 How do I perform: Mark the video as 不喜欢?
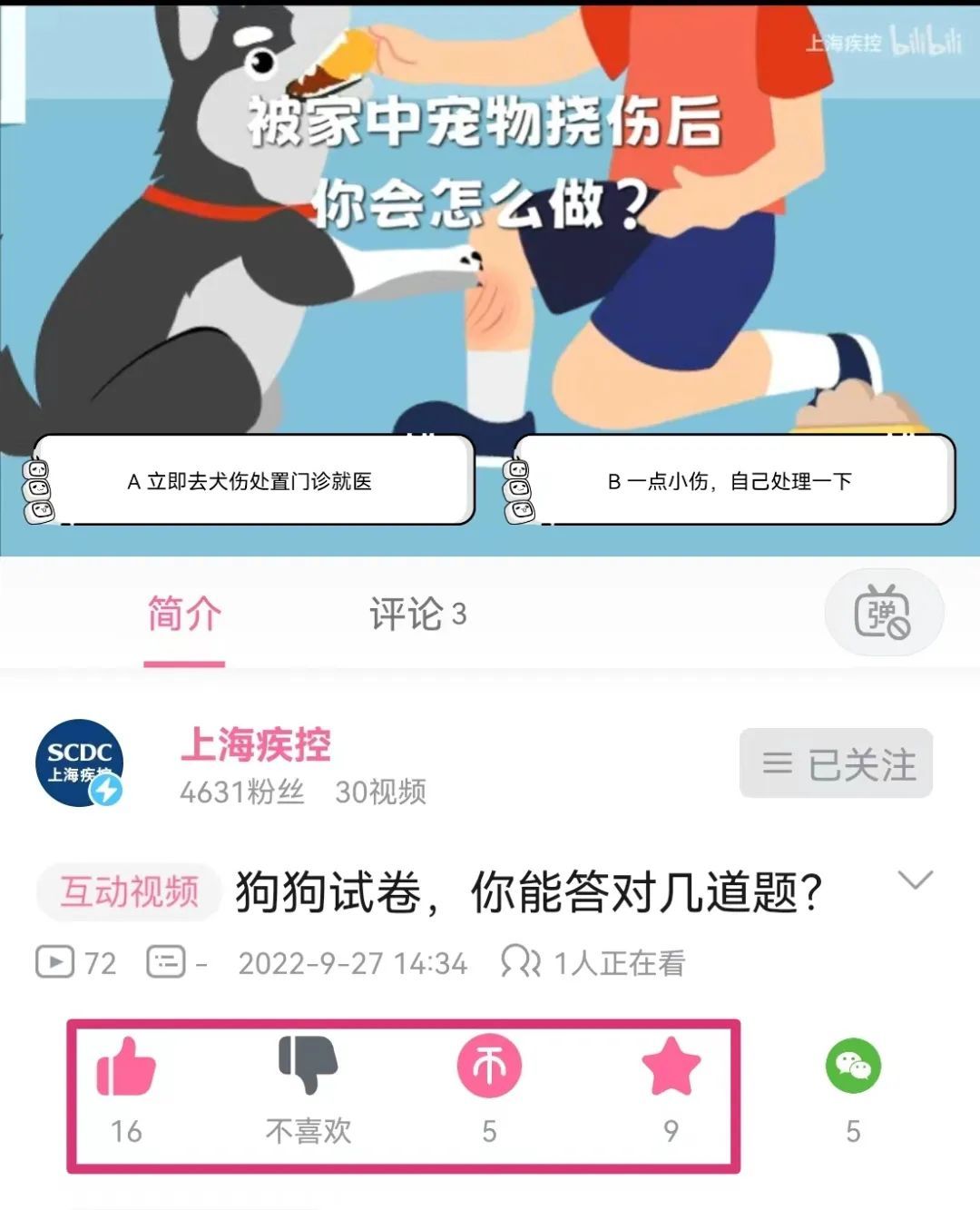[308, 1067]
